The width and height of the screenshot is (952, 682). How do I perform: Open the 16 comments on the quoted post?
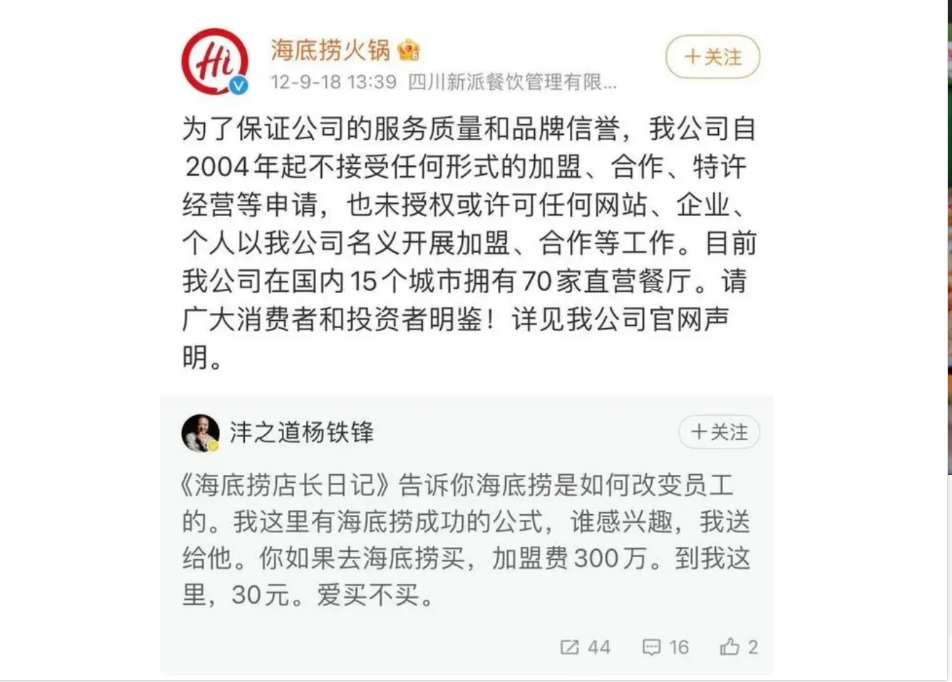(666, 647)
